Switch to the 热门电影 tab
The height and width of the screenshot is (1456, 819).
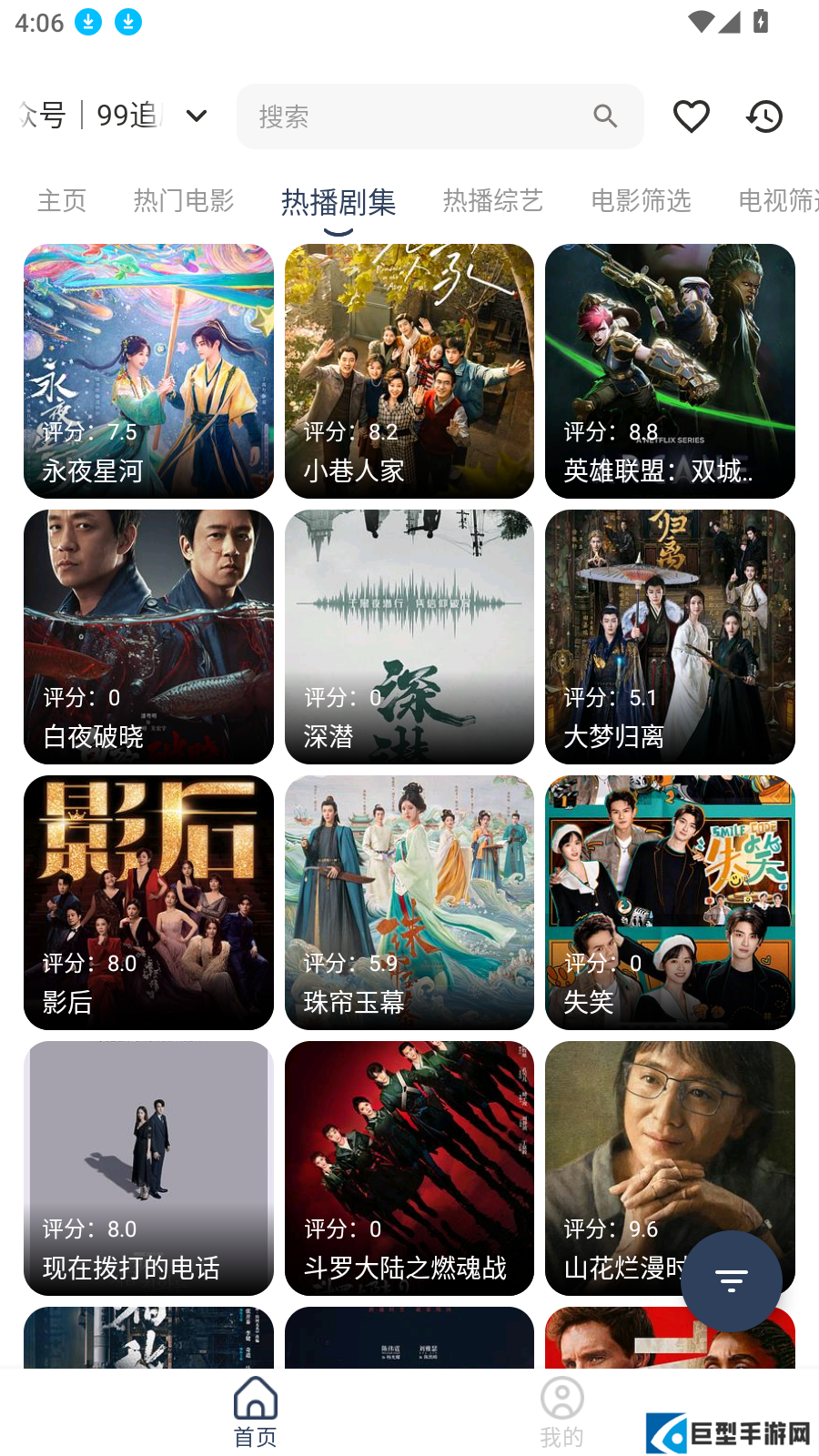click(x=183, y=201)
